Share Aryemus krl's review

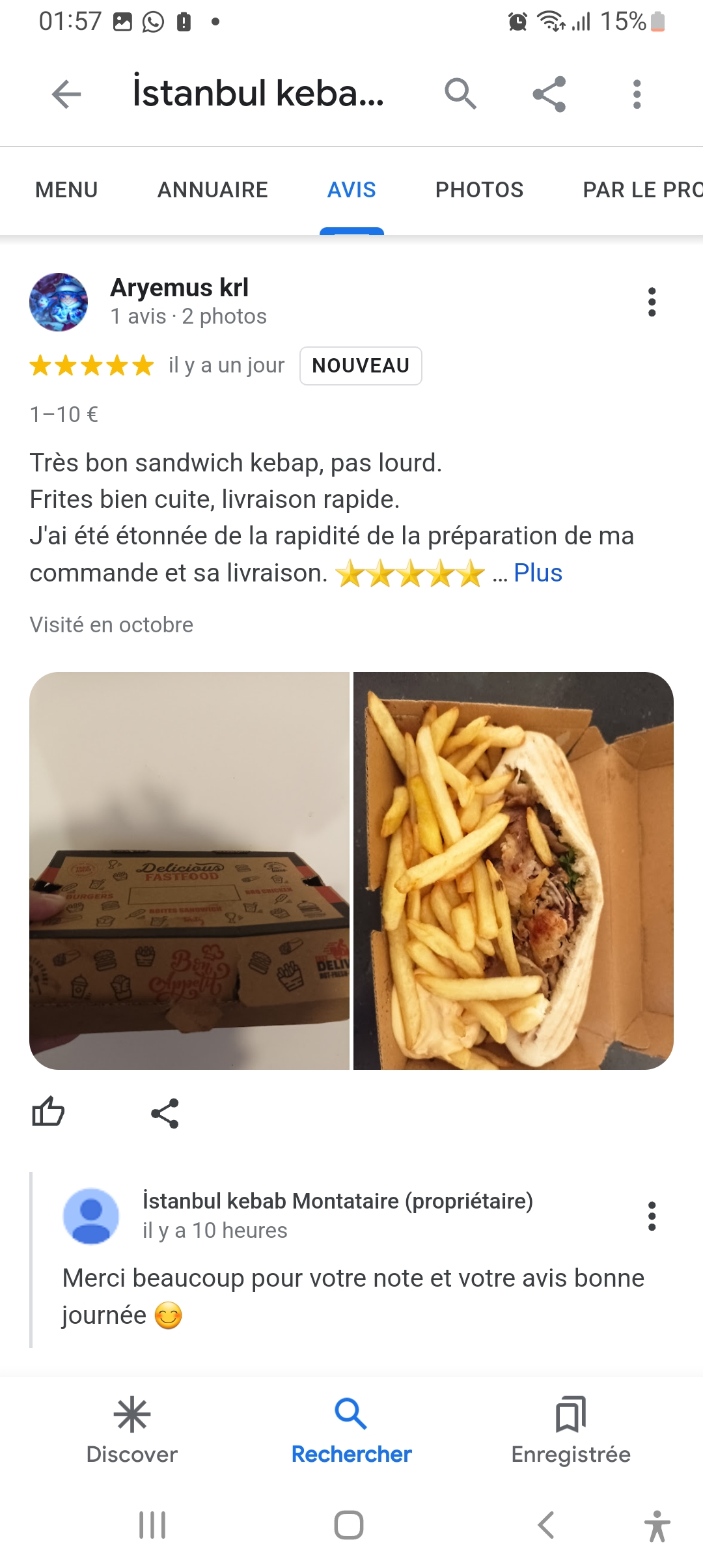coord(165,1113)
